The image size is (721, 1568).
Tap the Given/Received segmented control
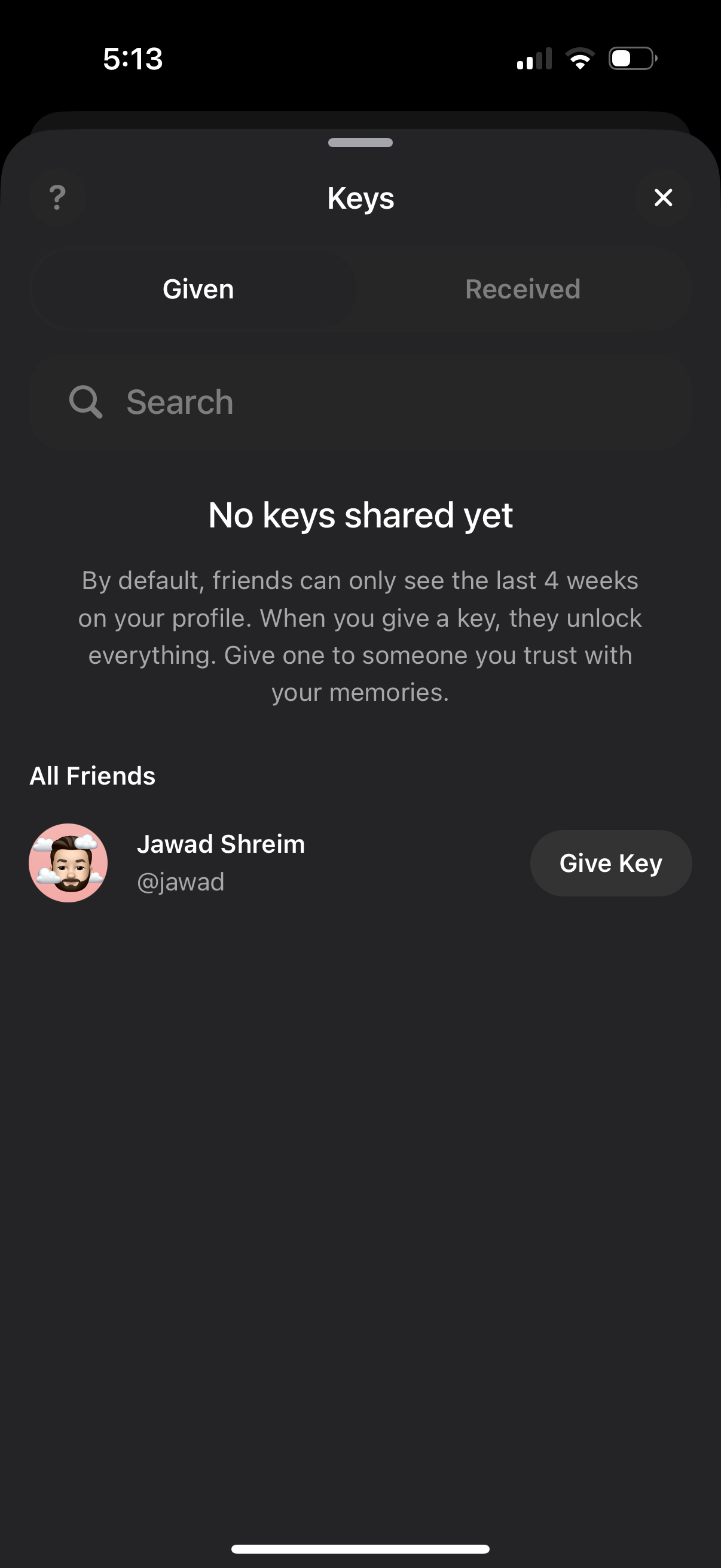click(x=360, y=288)
